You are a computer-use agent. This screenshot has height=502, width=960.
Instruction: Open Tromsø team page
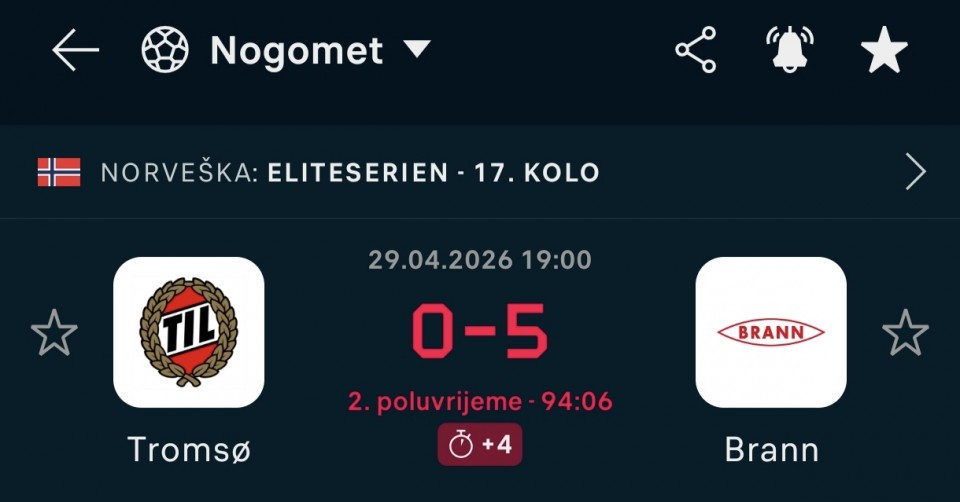click(189, 333)
